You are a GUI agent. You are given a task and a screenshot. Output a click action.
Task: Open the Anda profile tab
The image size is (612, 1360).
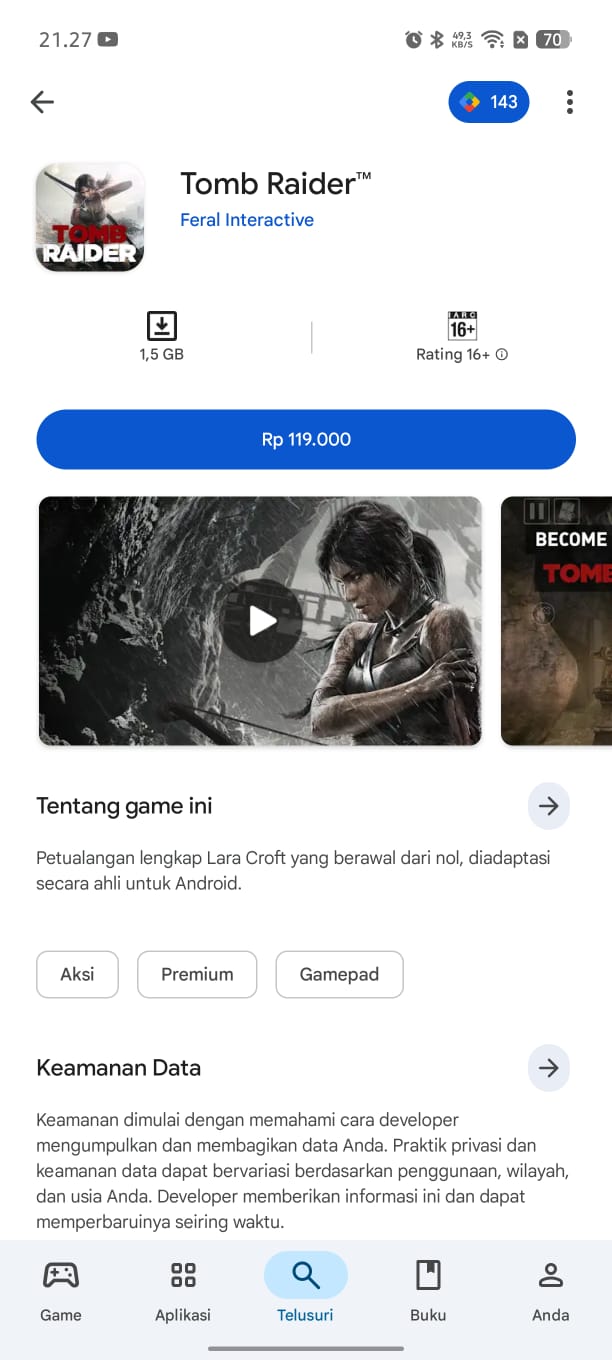point(550,1289)
